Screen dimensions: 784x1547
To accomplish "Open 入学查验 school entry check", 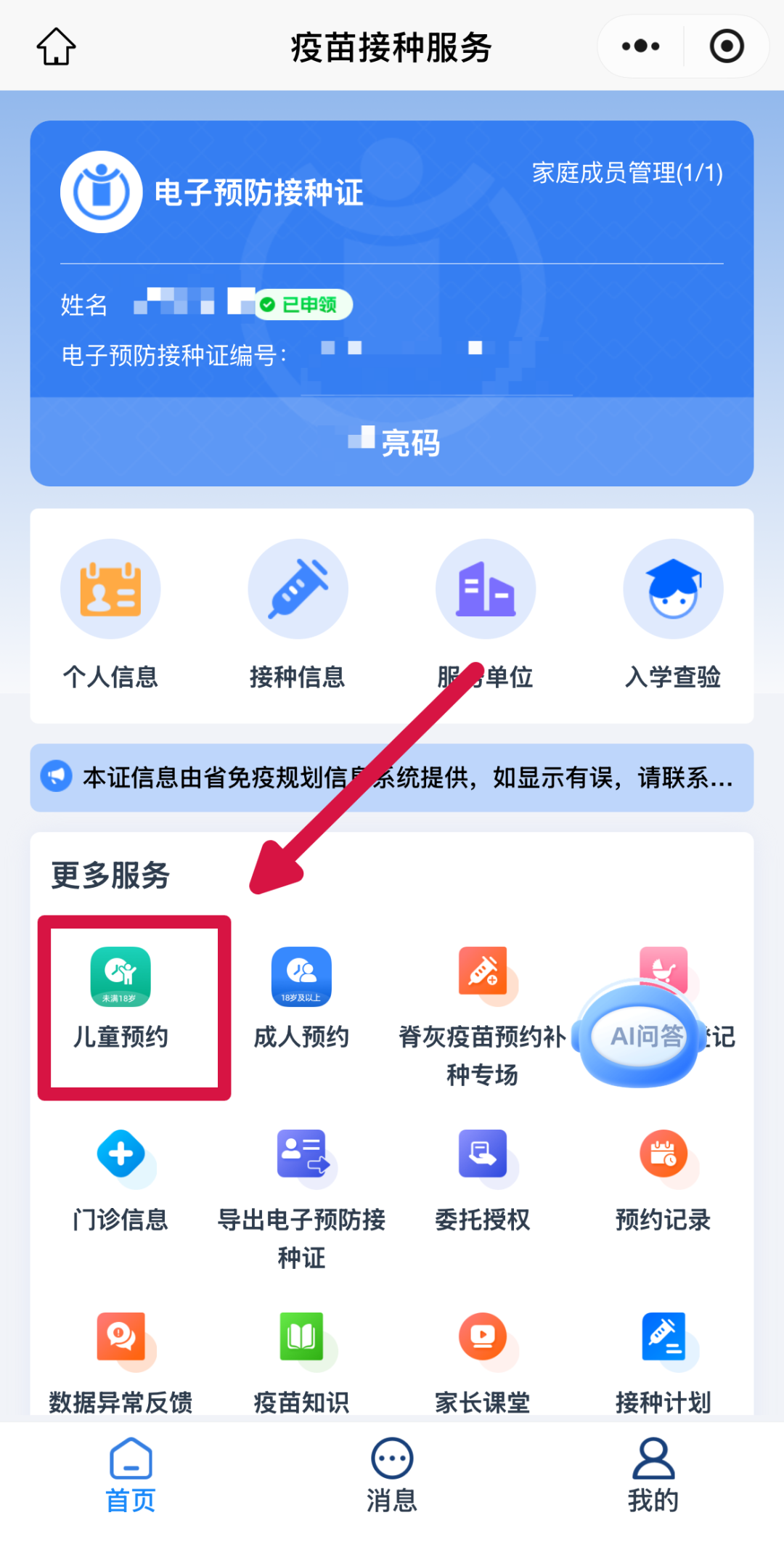I will (x=673, y=613).
